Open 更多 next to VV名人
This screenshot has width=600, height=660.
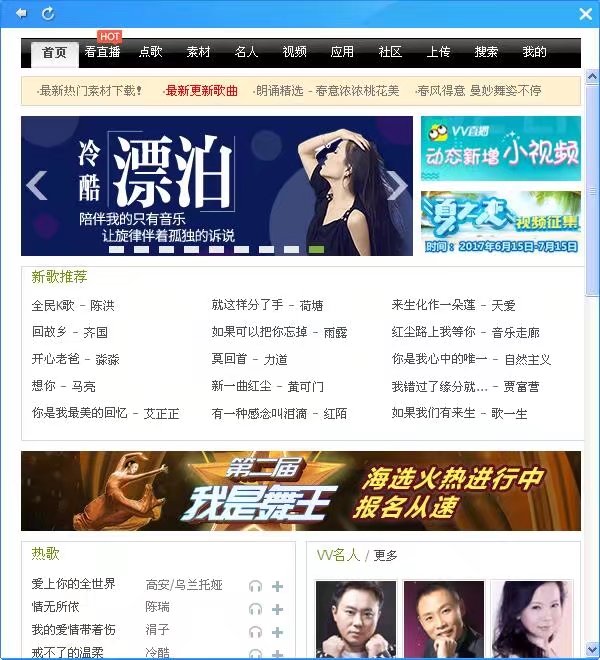pos(386,555)
